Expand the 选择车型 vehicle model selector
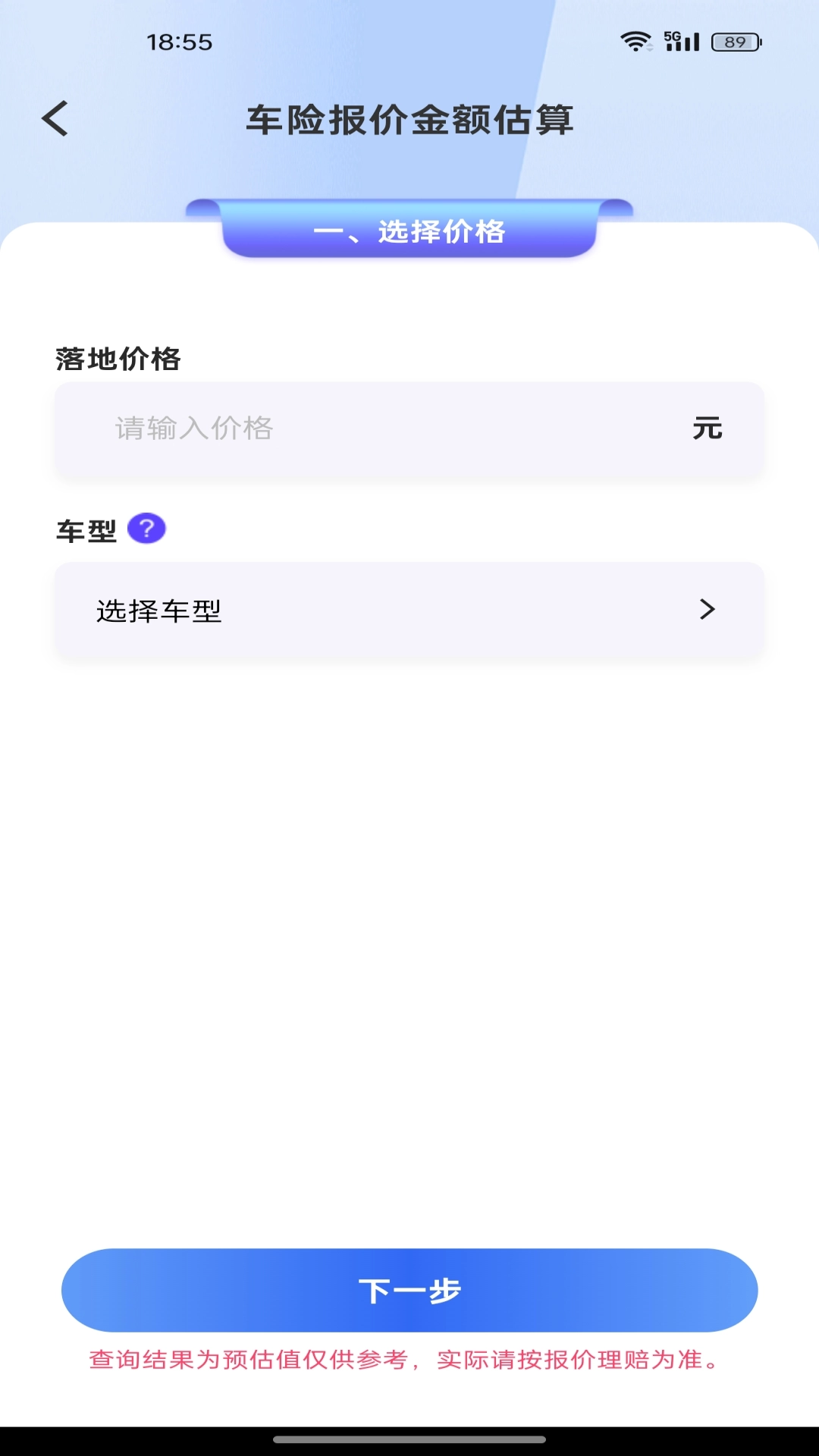Viewport: 819px width, 1456px height. coord(409,609)
